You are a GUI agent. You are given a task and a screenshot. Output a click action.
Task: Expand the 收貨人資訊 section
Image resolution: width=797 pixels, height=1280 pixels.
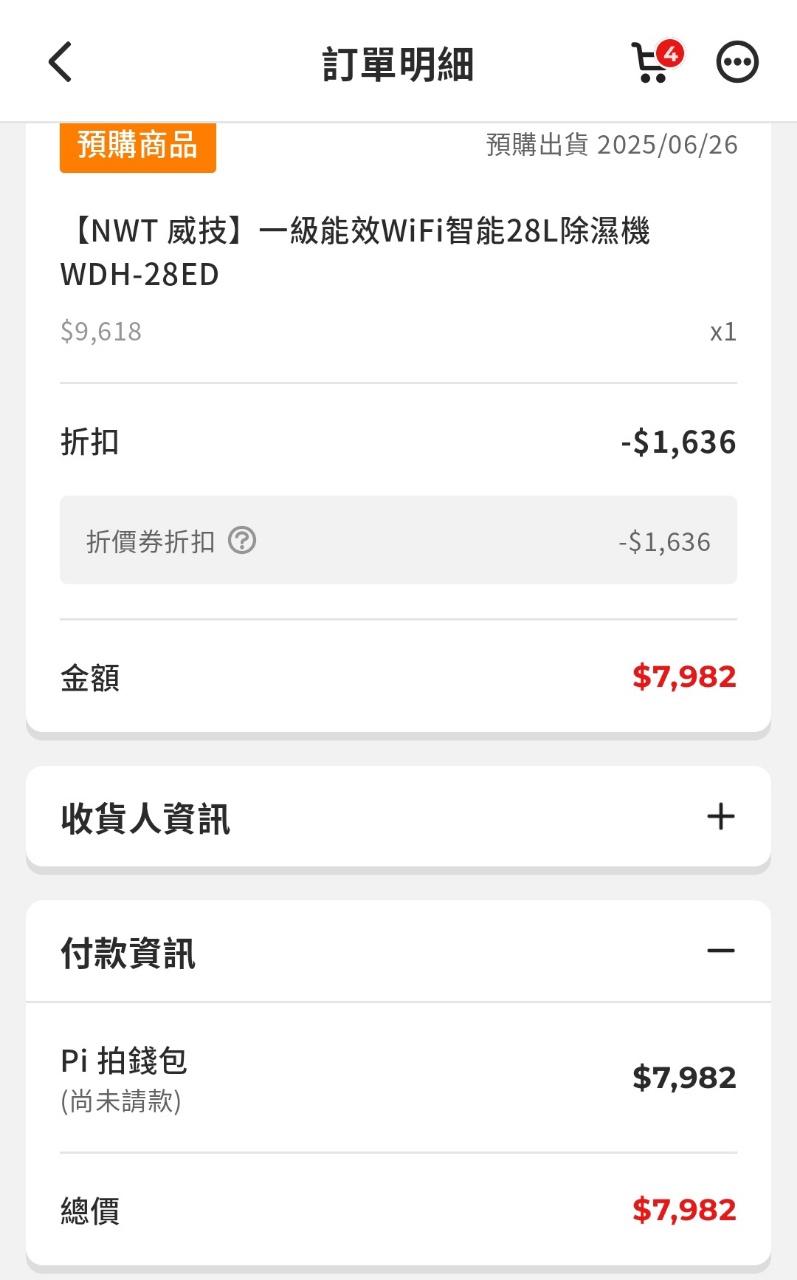pos(720,817)
